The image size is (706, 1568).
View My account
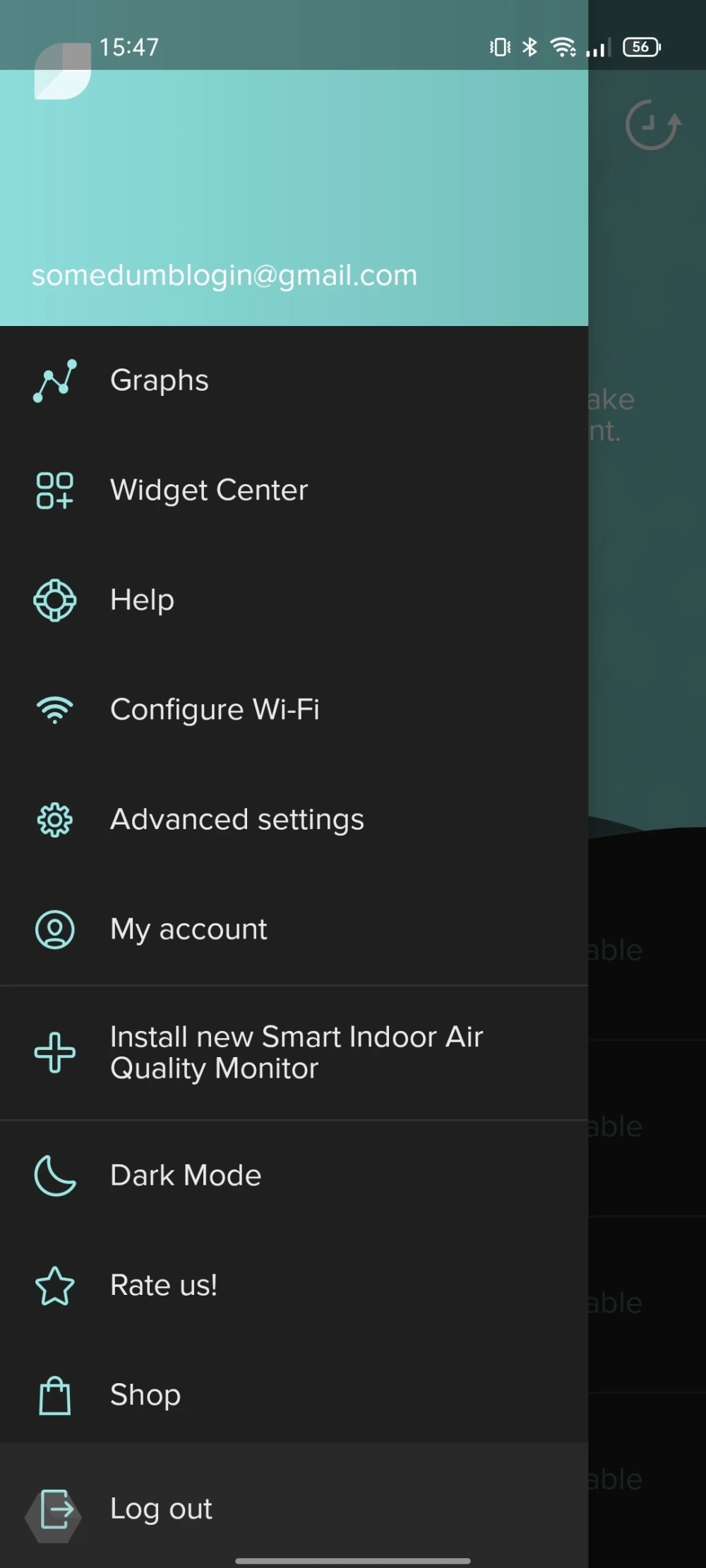tap(294, 929)
